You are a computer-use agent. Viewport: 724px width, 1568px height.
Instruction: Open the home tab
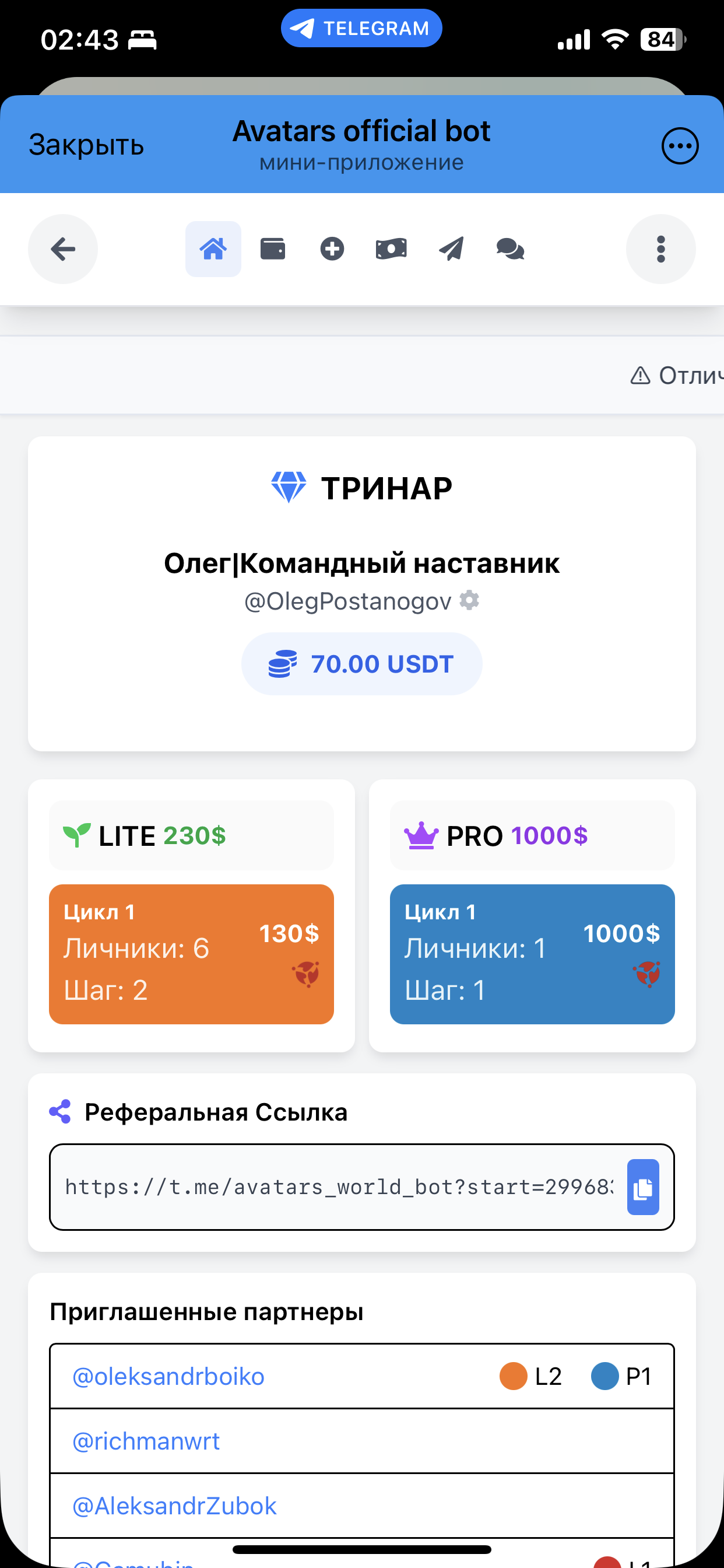pyautogui.click(x=213, y=249)
